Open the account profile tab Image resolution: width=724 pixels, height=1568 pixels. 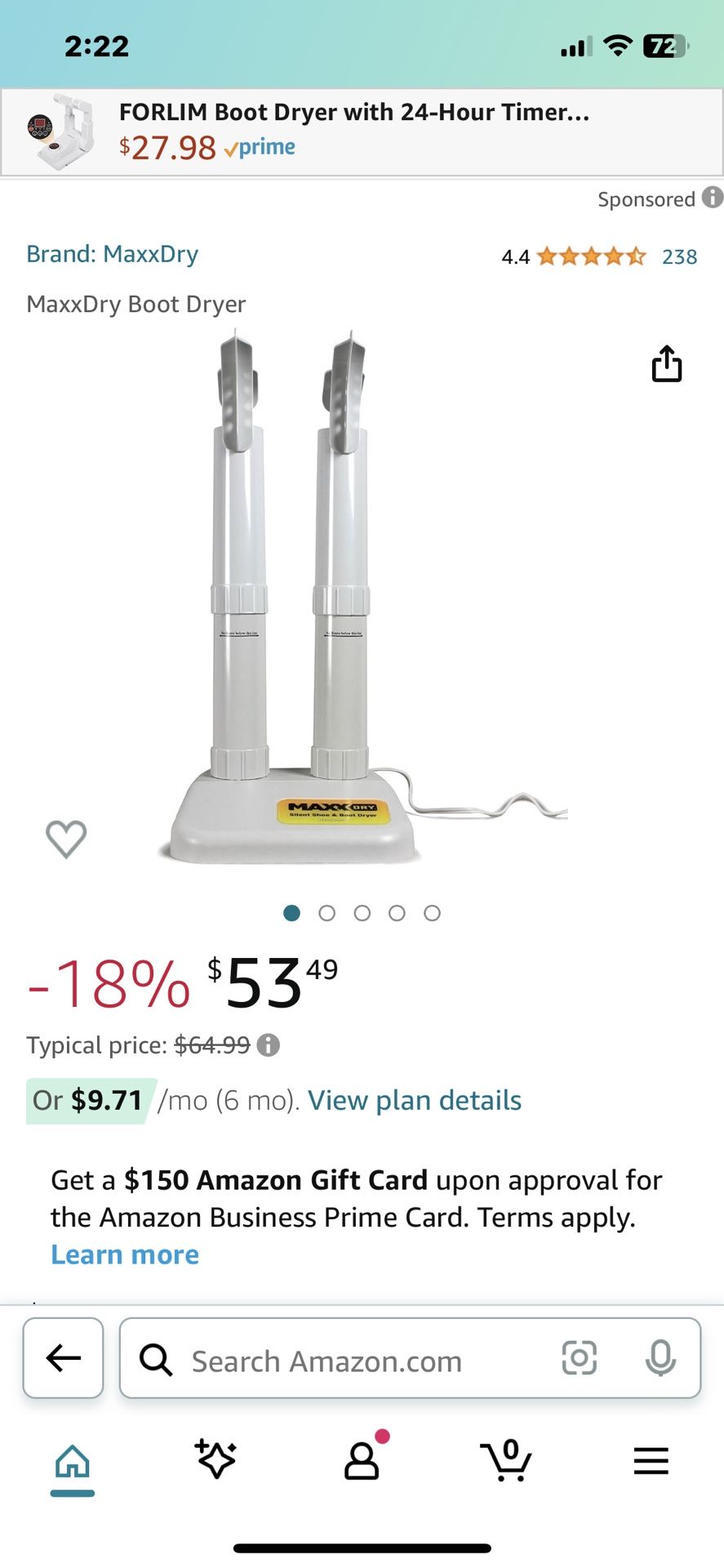362,1459
